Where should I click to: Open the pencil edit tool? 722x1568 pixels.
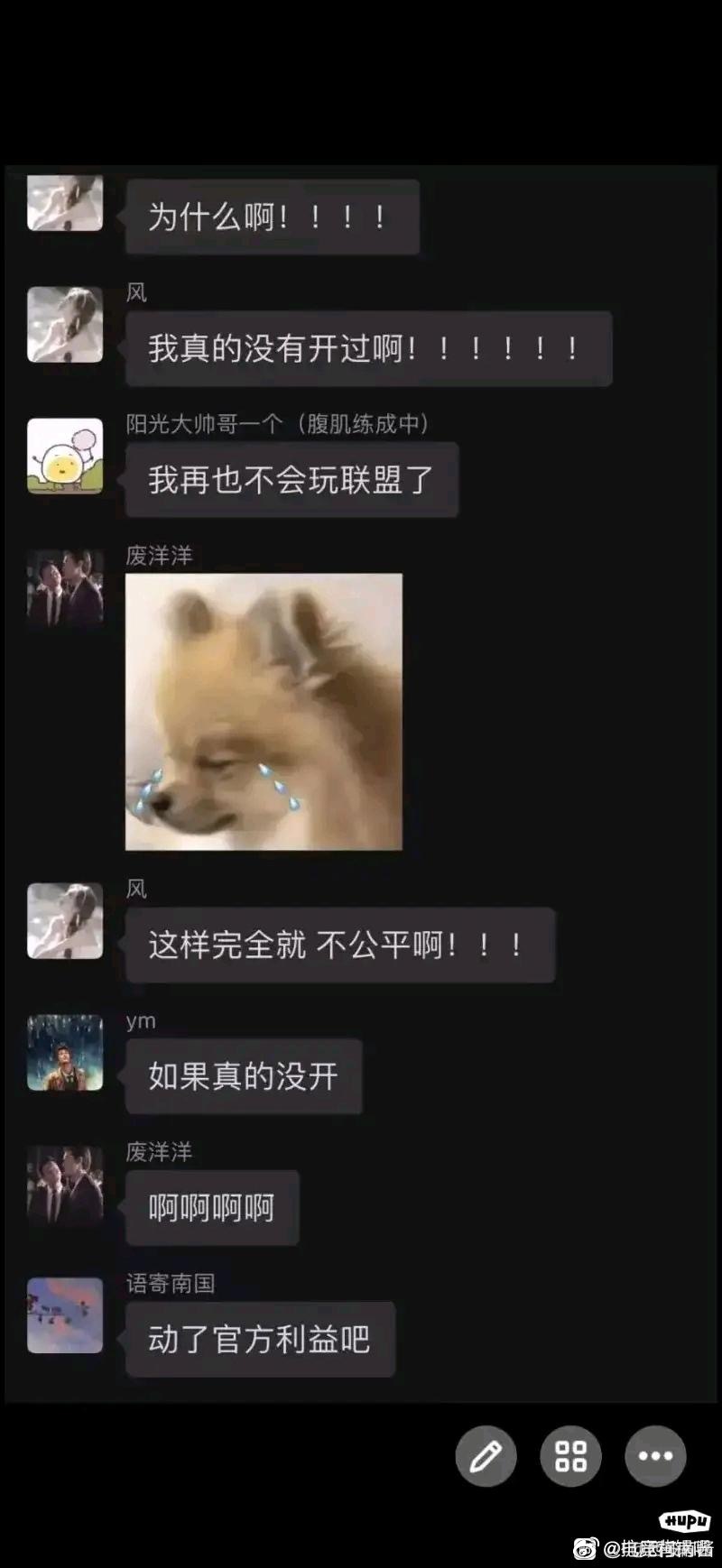pos(486,1455)
